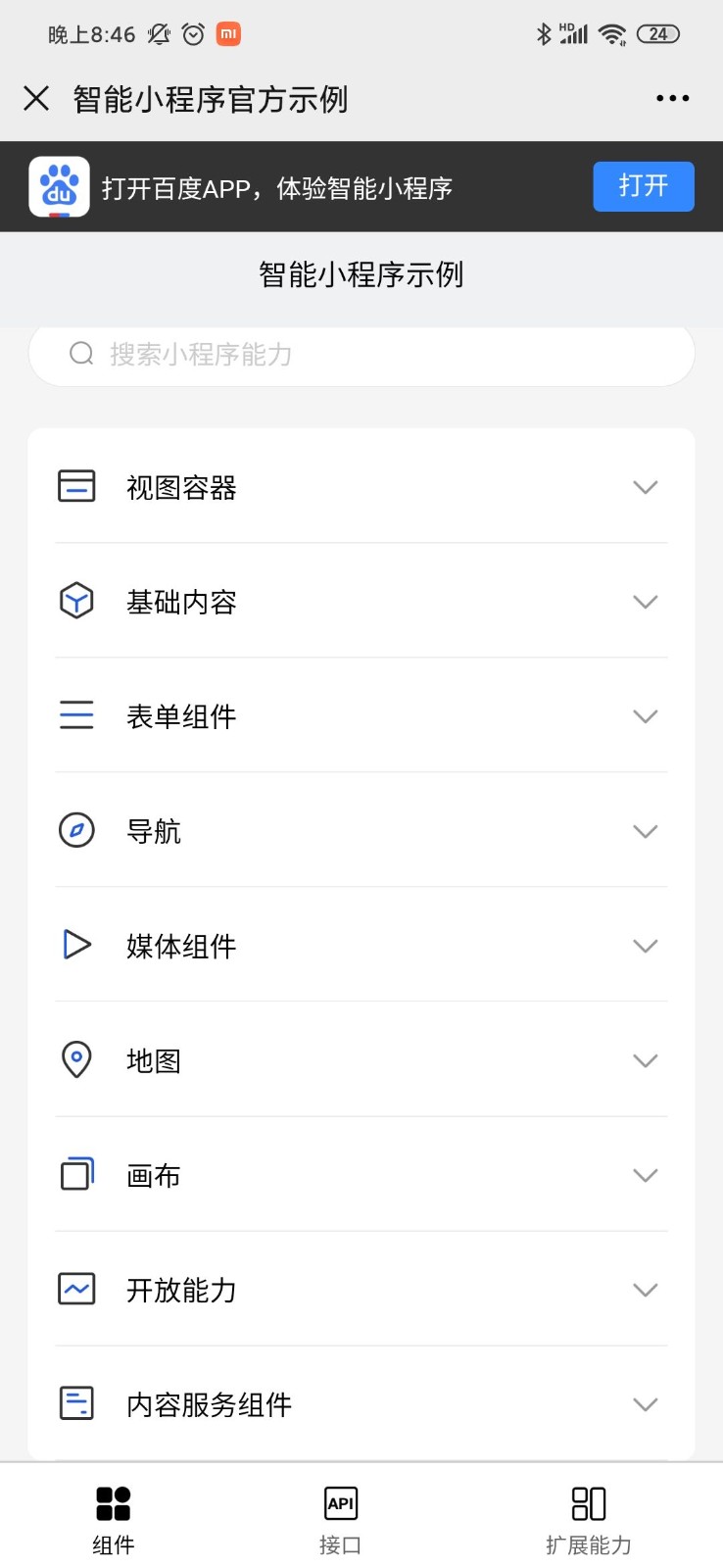Close the 智能小程序官方示例 page
This screenshot has width=723, height=1568.
point(36,98)
